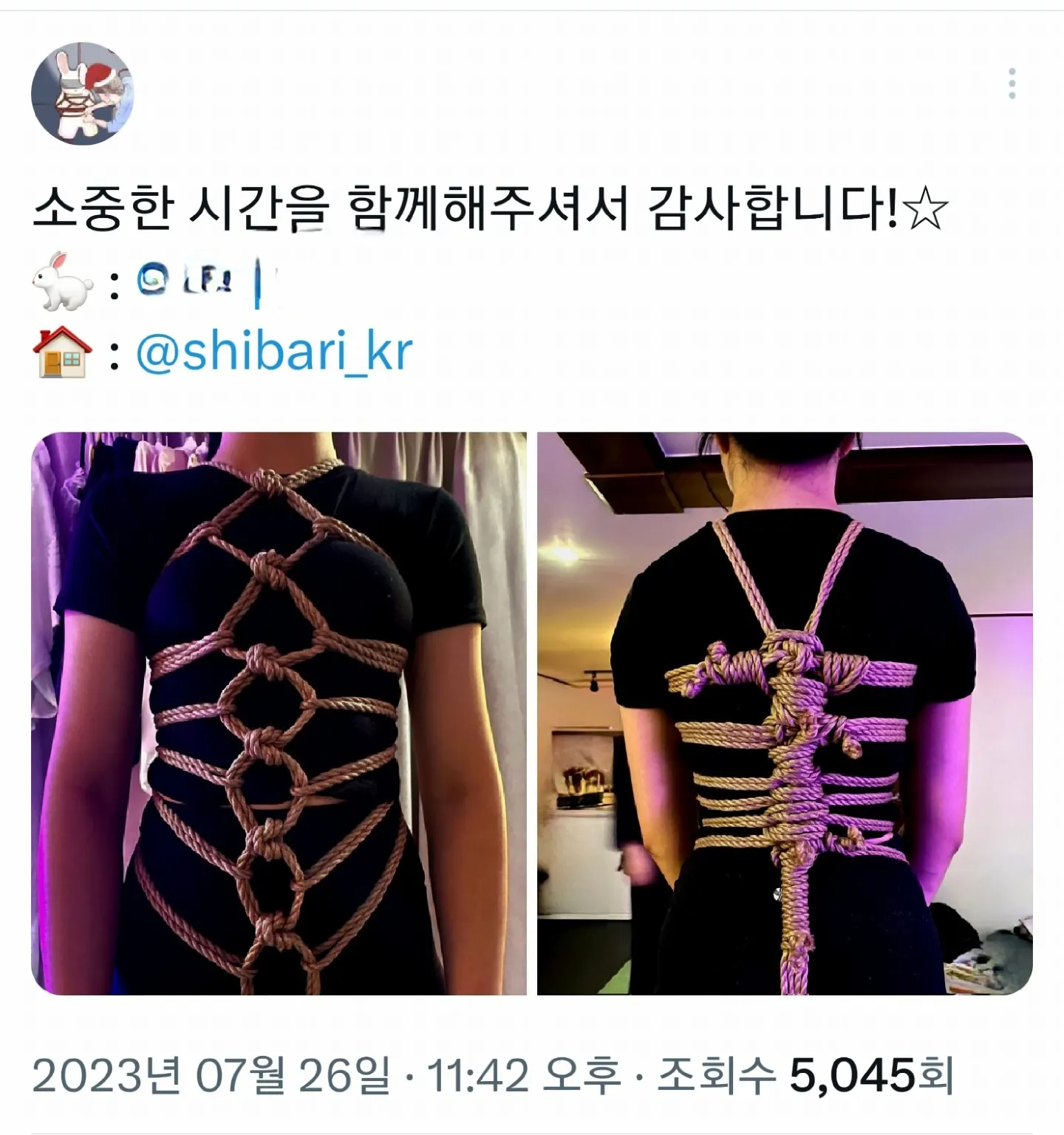Open the @shibari_kr mention link
1064x1135 pixels.
tap(273, 352)
